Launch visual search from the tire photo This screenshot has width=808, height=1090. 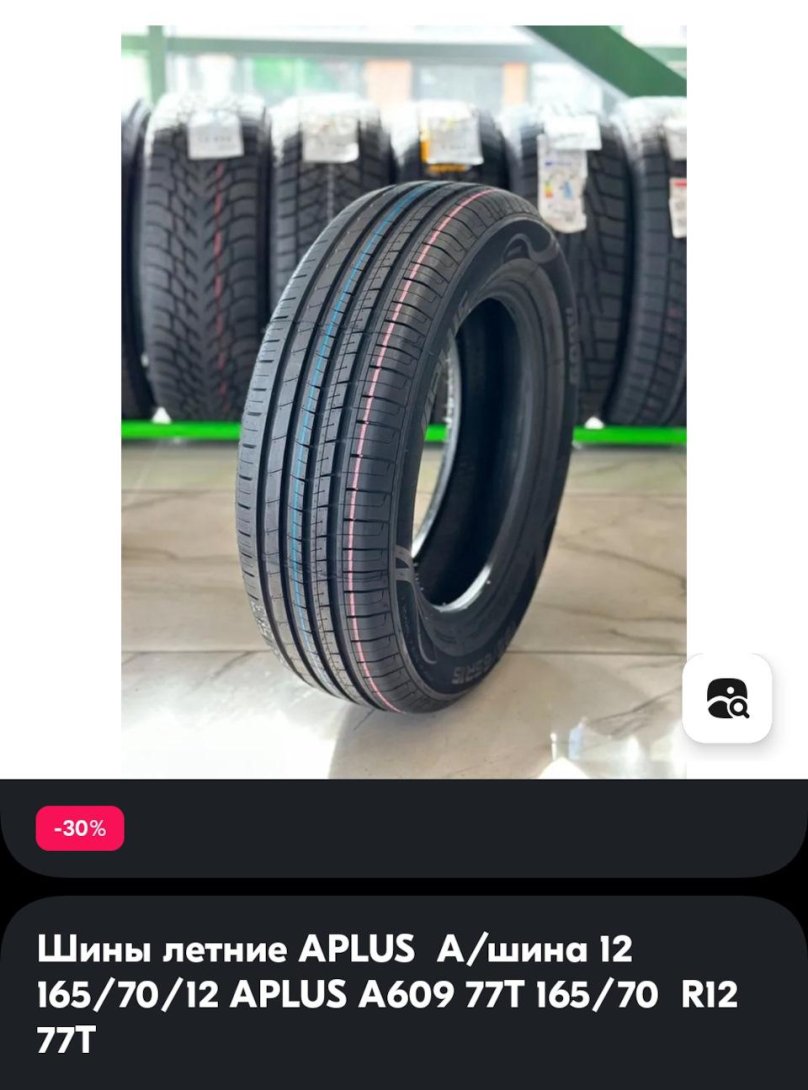pyautogui.click(x=730, y=697)
